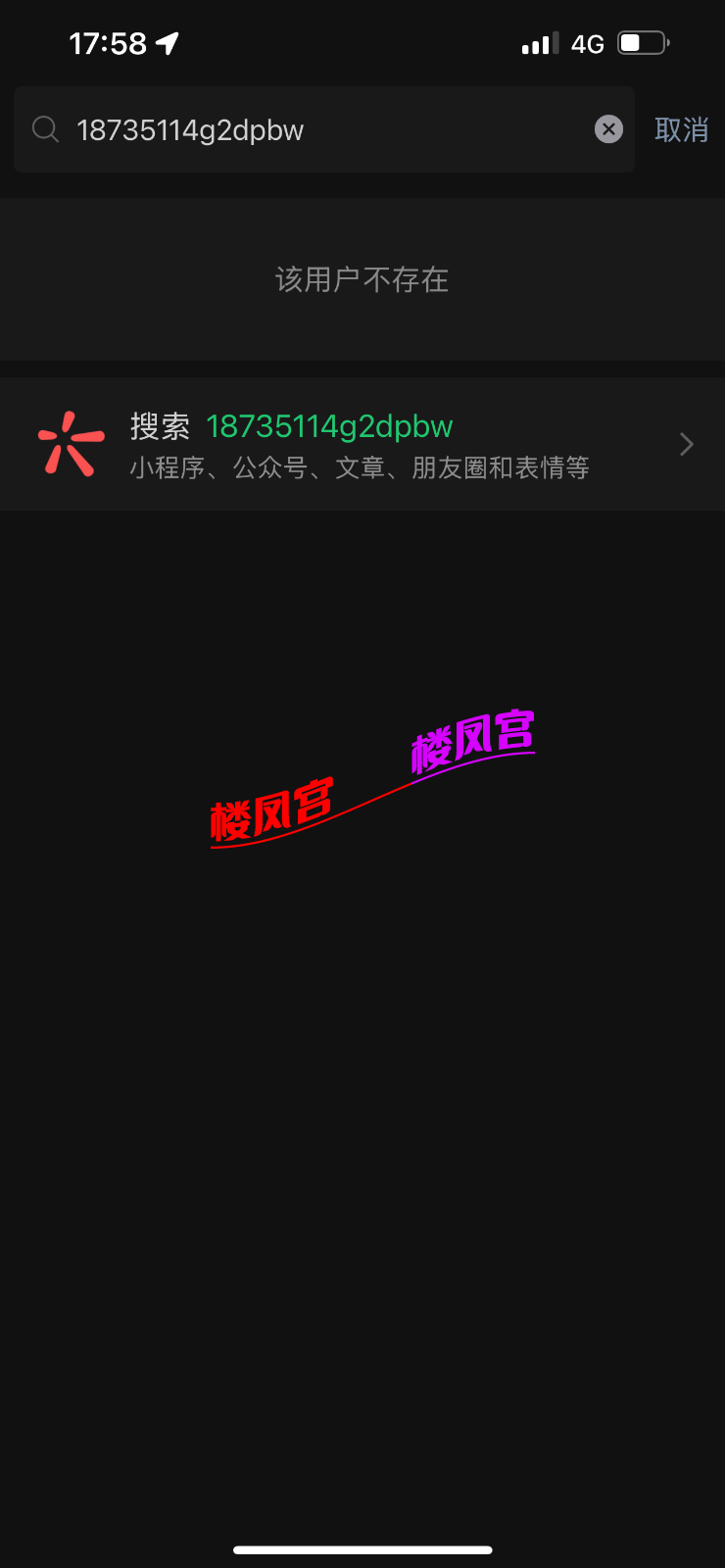Open 搜索 18735114g2dpbw search row
This screenshot has height=1568, width=725.
click(362, 444)
